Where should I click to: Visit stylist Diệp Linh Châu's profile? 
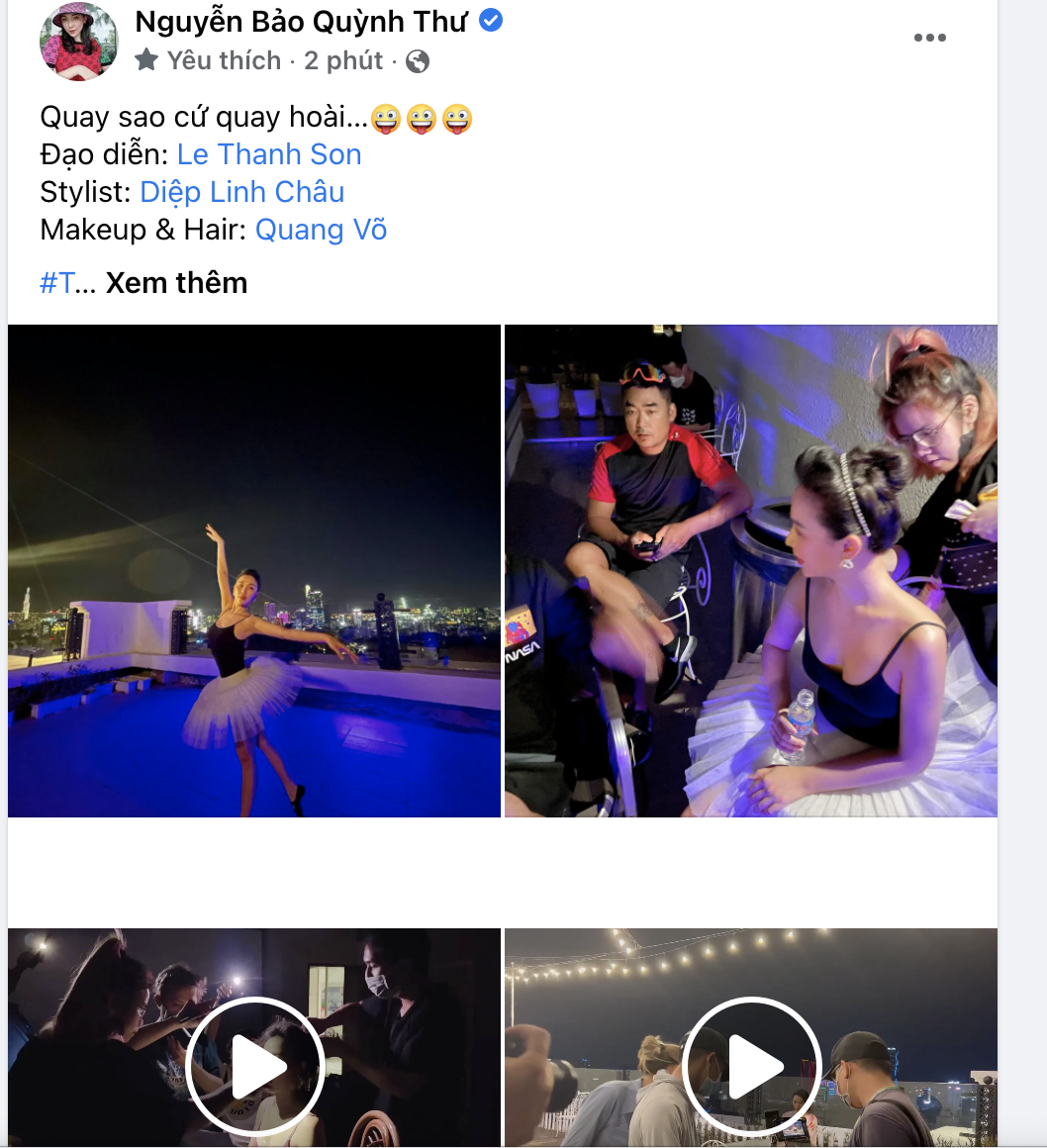(242, 192)
